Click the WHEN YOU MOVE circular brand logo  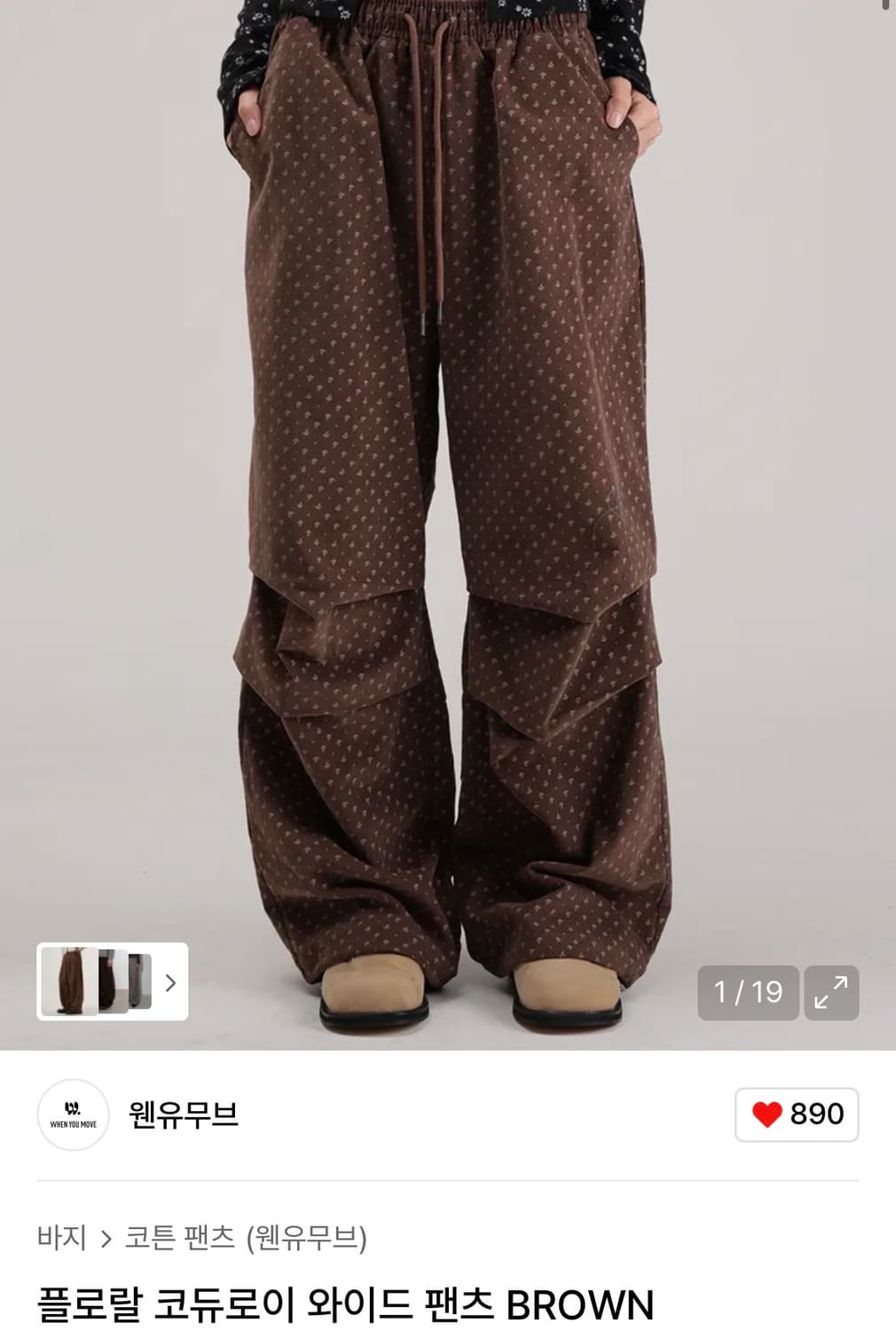(74, 1114)
